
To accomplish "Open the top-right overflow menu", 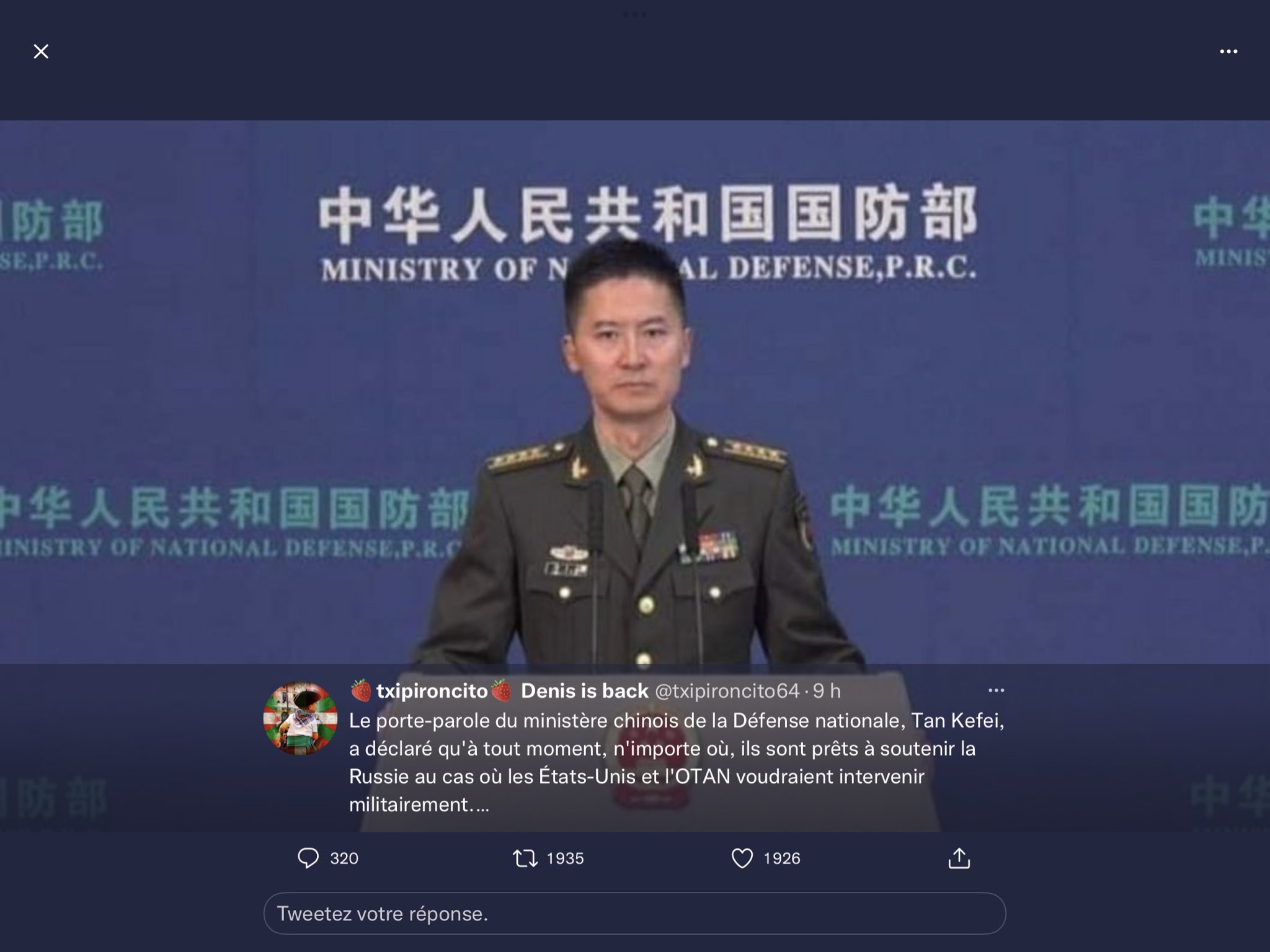I will [1228, 51].
